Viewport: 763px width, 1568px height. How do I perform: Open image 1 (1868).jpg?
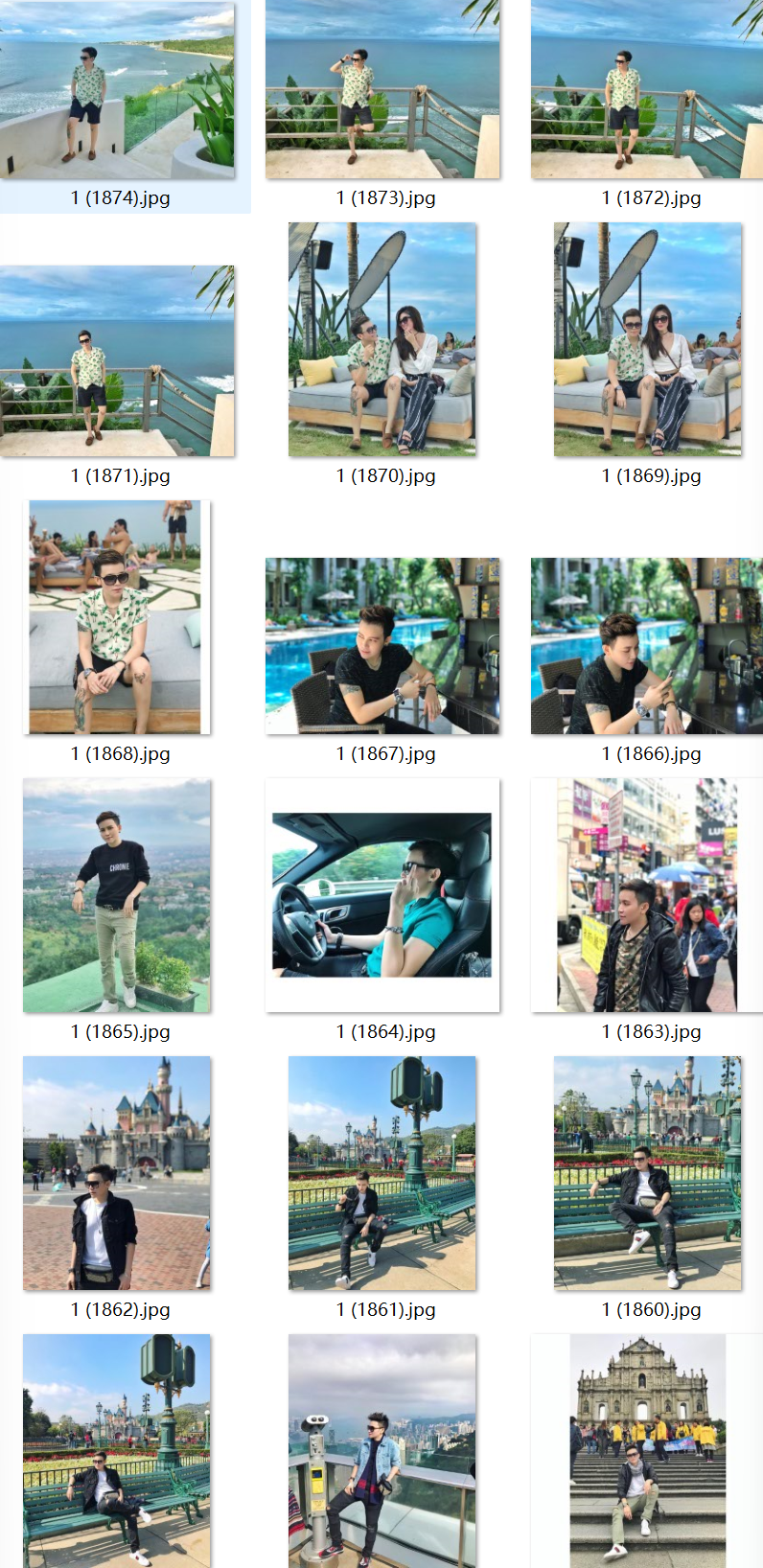(x=117, y=617)
